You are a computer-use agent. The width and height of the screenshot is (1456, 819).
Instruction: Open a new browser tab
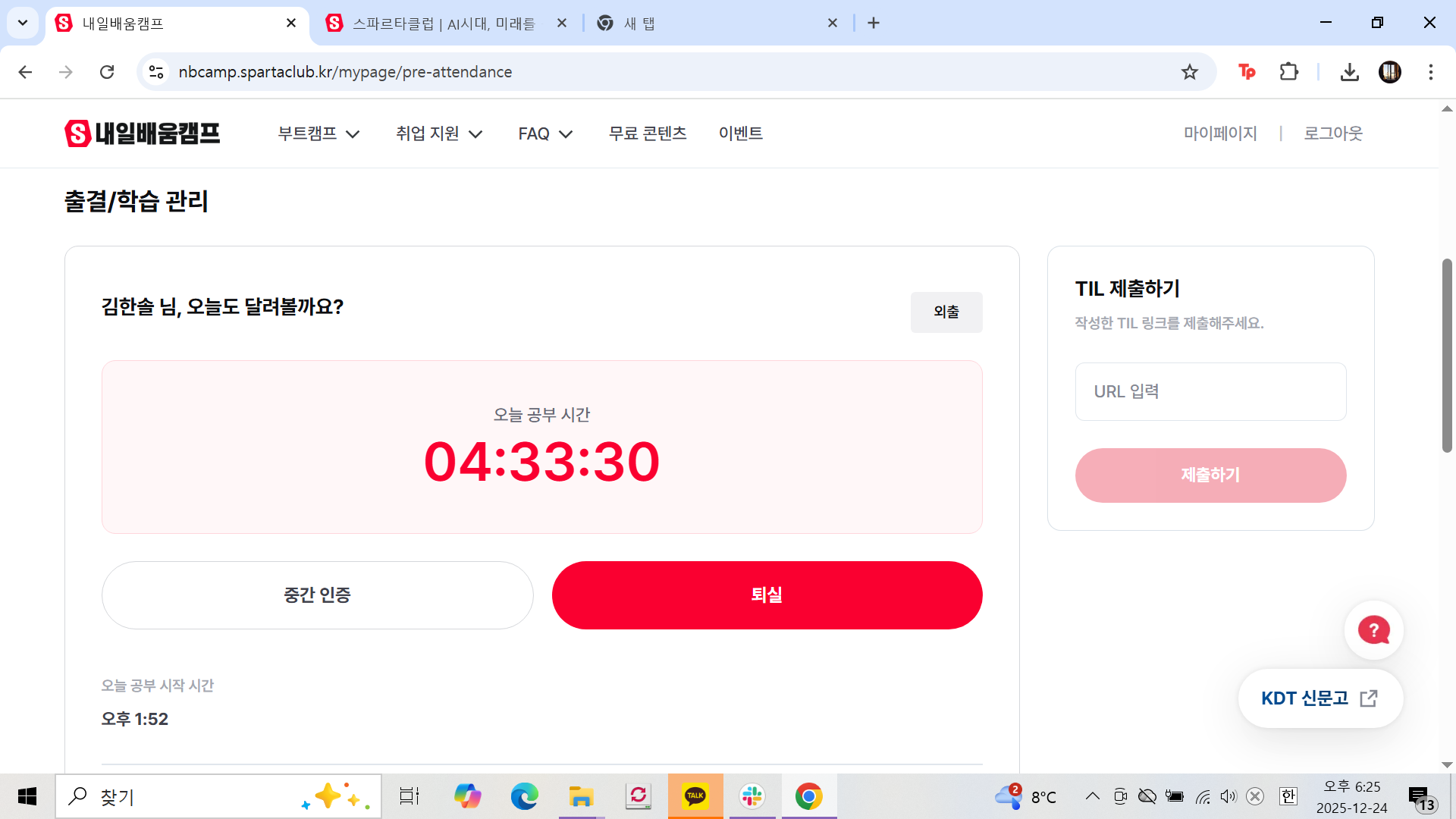pyautogui.click(x=874, y=24)
